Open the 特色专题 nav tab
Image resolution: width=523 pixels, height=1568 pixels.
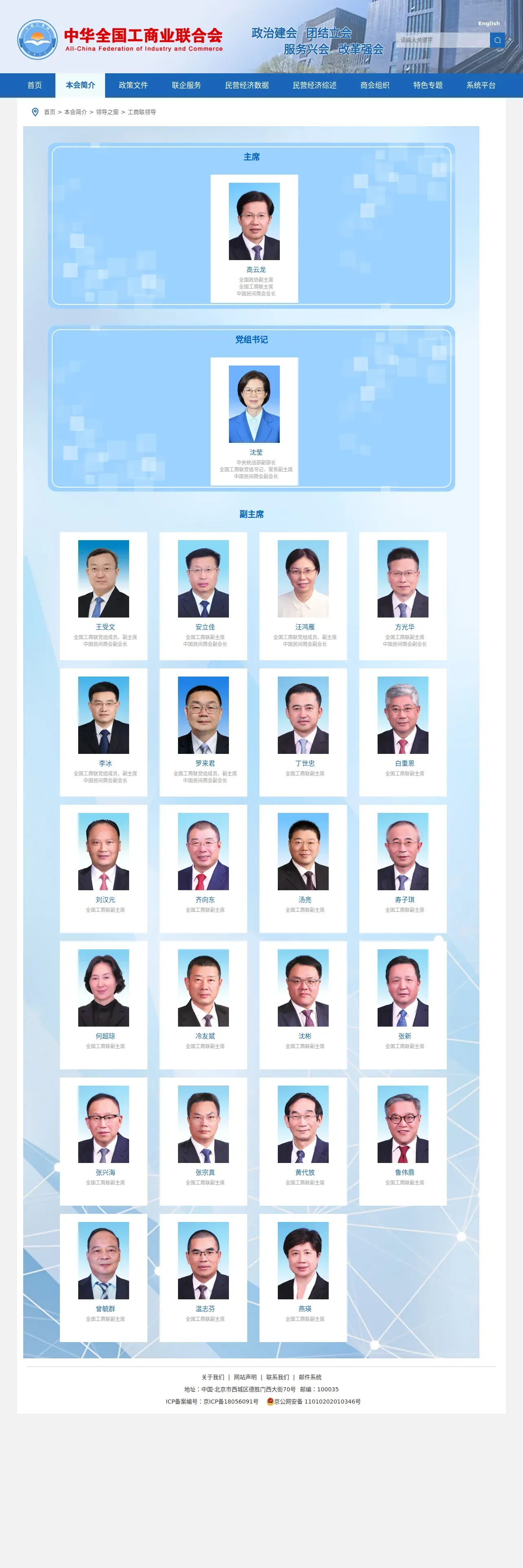click(427, 85)
